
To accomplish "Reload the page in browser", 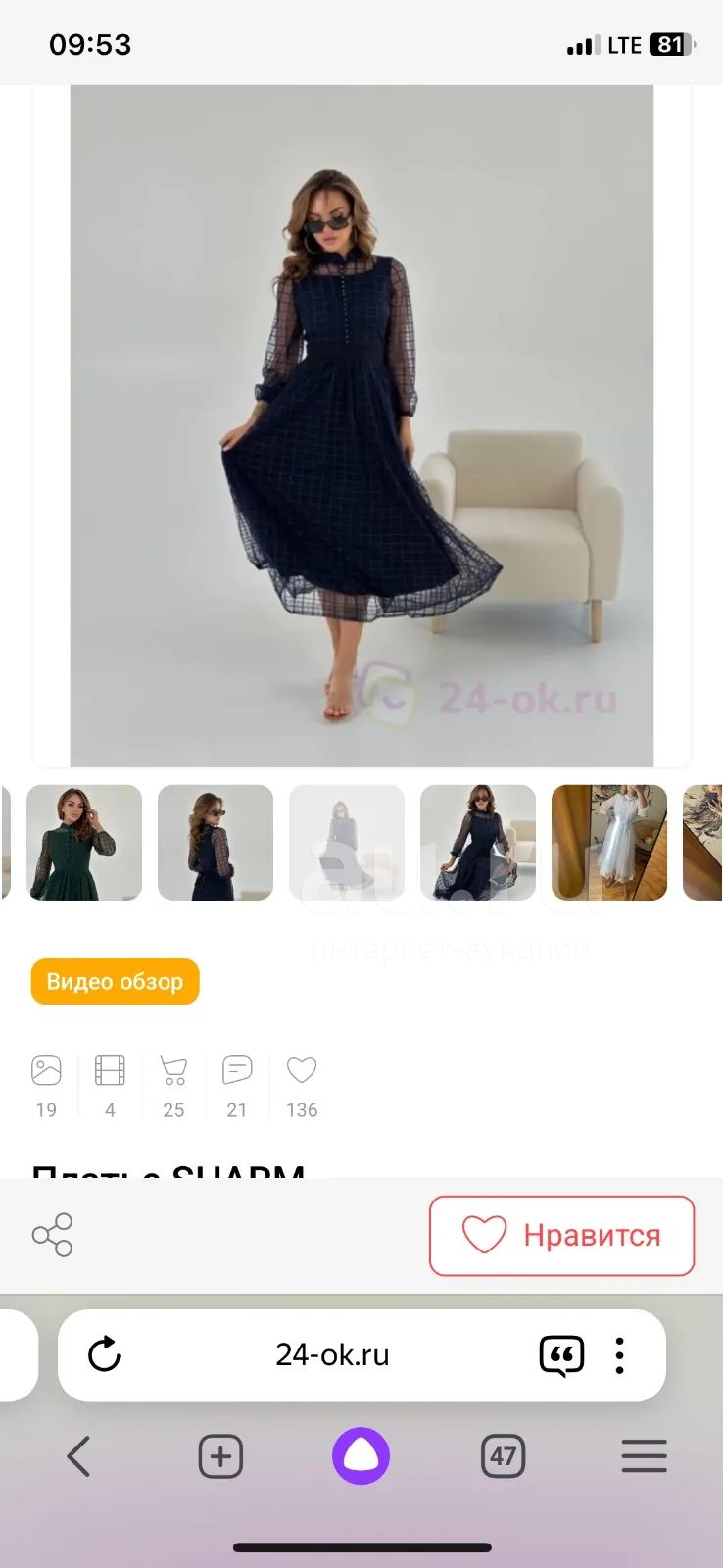I will coord(104,1355).
